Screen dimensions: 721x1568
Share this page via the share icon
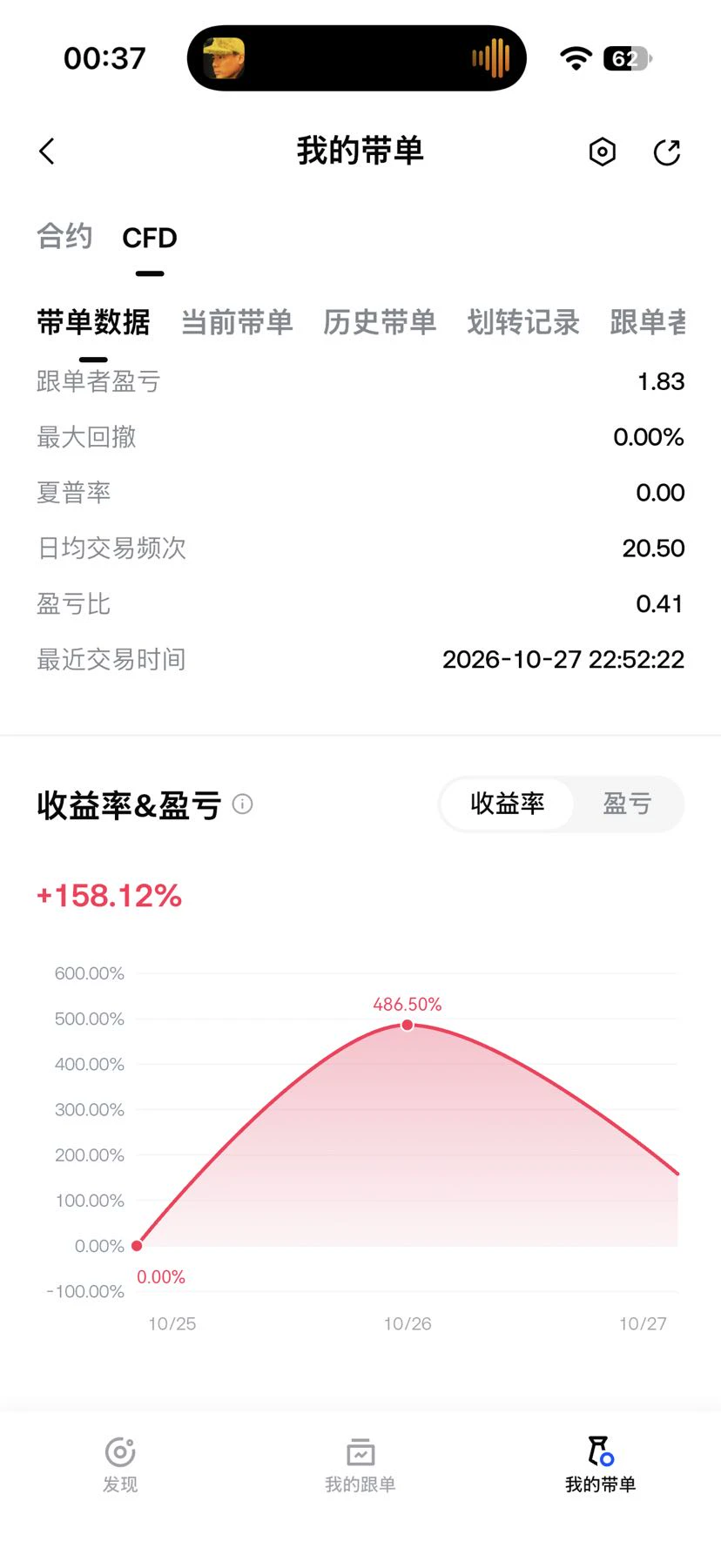pyautogui.click(x=667, y=151)
